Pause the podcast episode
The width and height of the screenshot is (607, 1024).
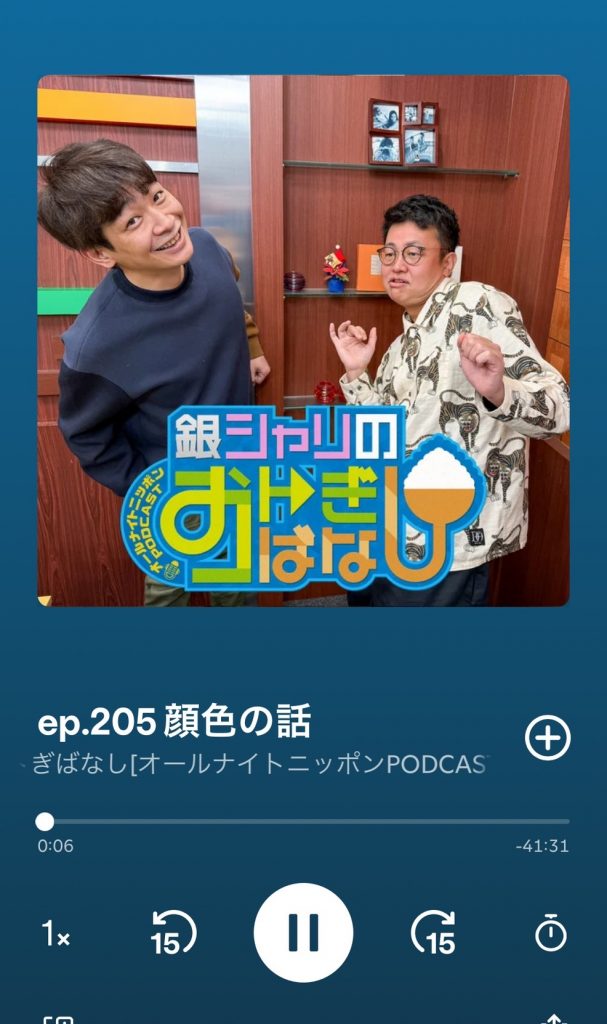pyautogui.click(x=303, y=932)
